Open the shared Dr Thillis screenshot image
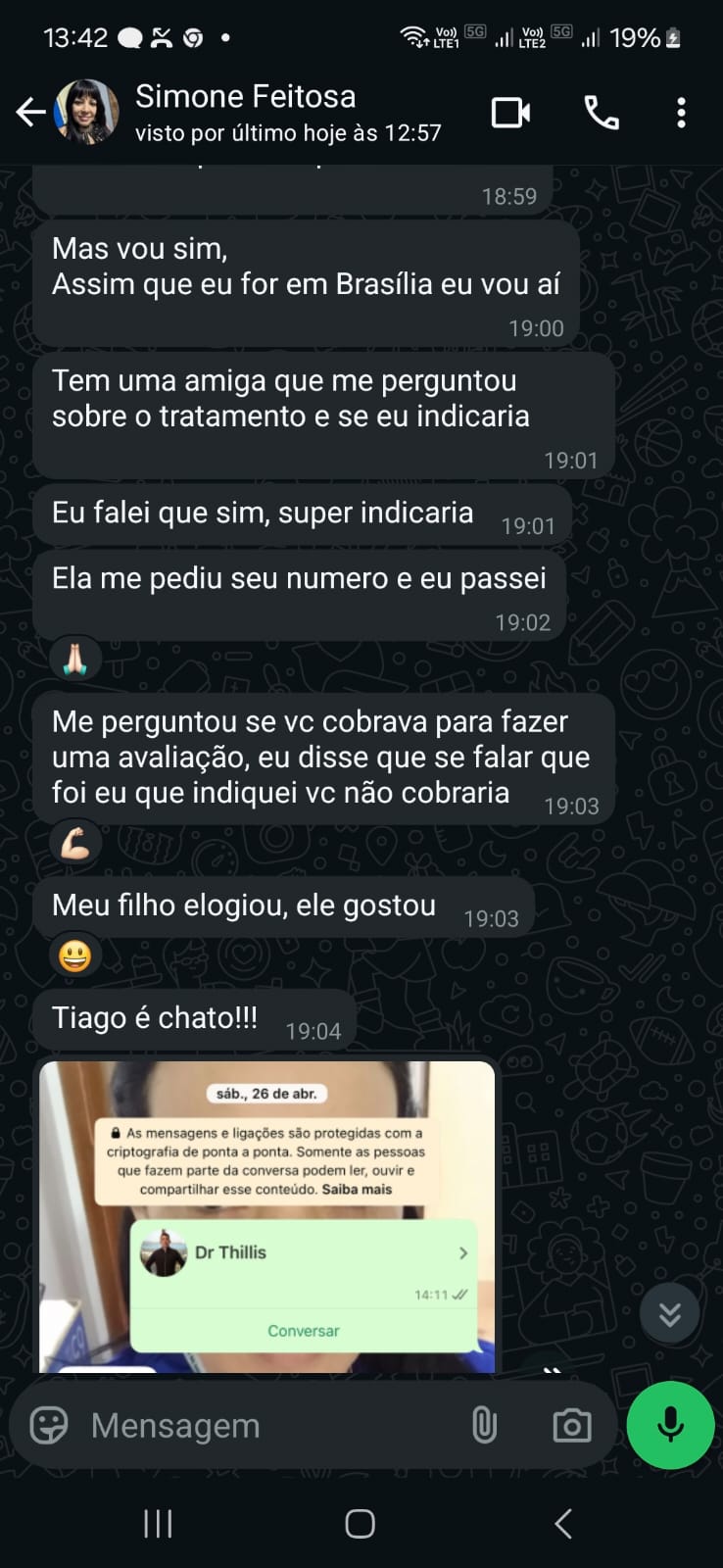This screenshot has height=1568, width=723. coord(266,1215)
